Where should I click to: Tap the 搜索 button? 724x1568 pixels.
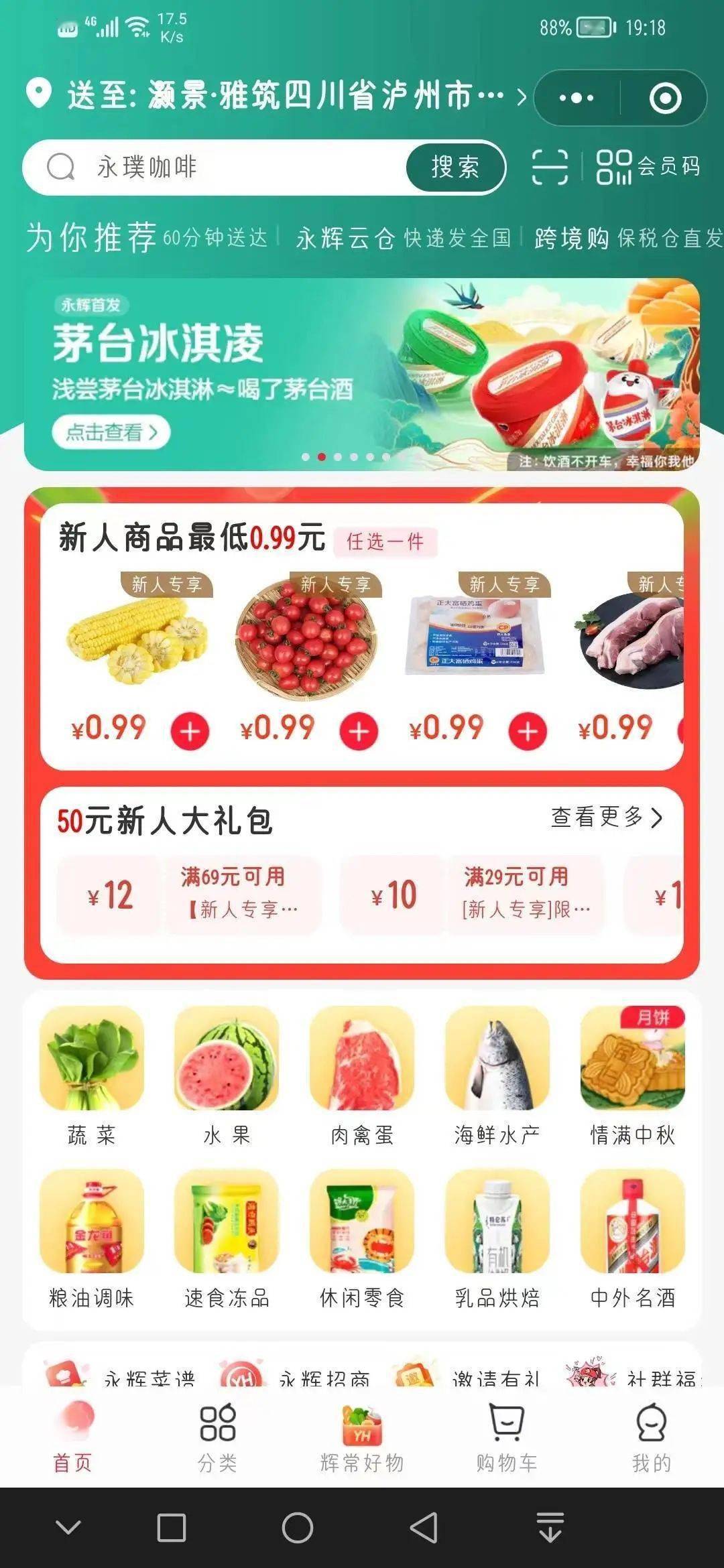pos(455,168)
